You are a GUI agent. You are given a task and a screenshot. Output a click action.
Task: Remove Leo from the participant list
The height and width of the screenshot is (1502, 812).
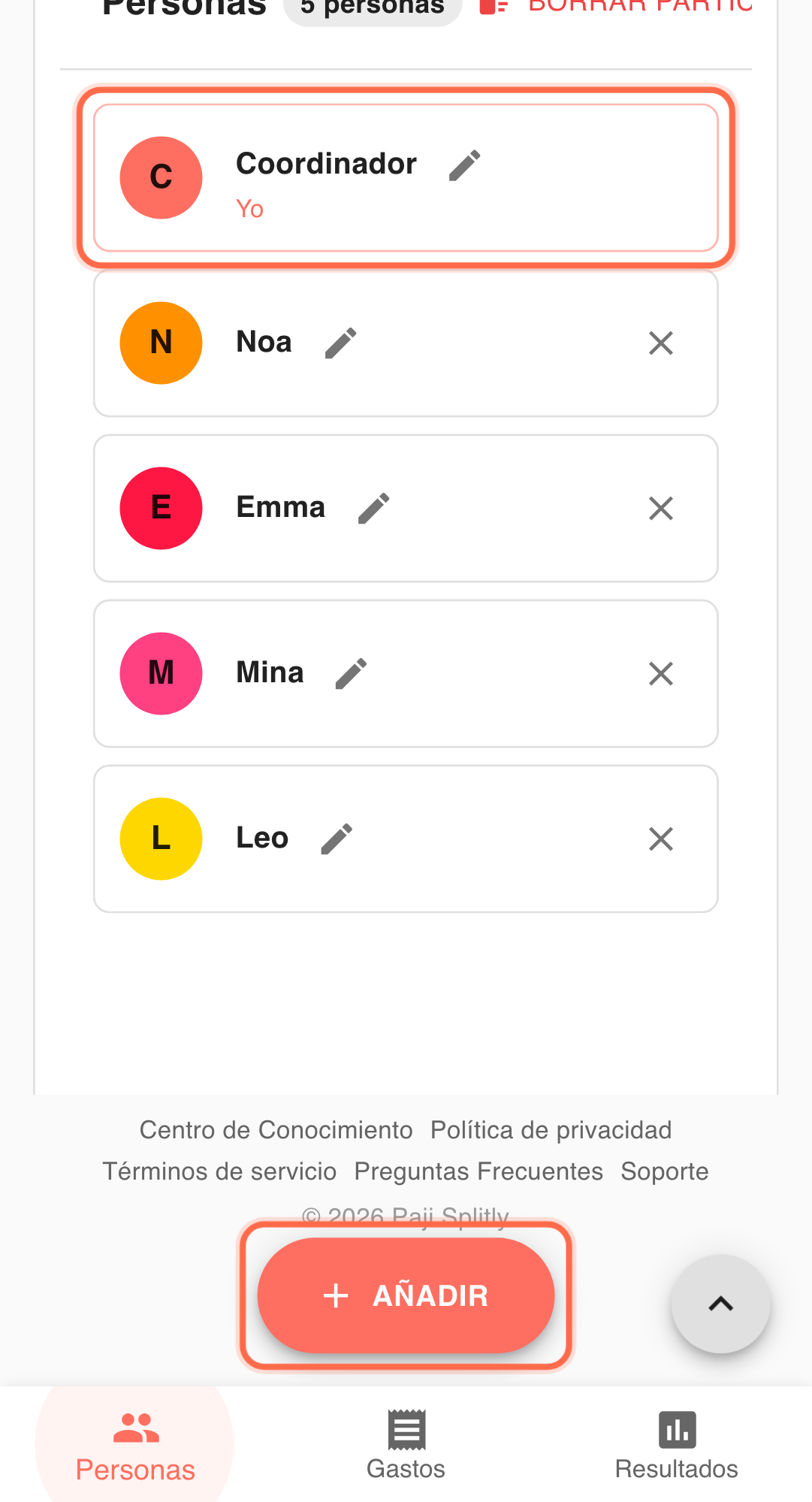660,839
